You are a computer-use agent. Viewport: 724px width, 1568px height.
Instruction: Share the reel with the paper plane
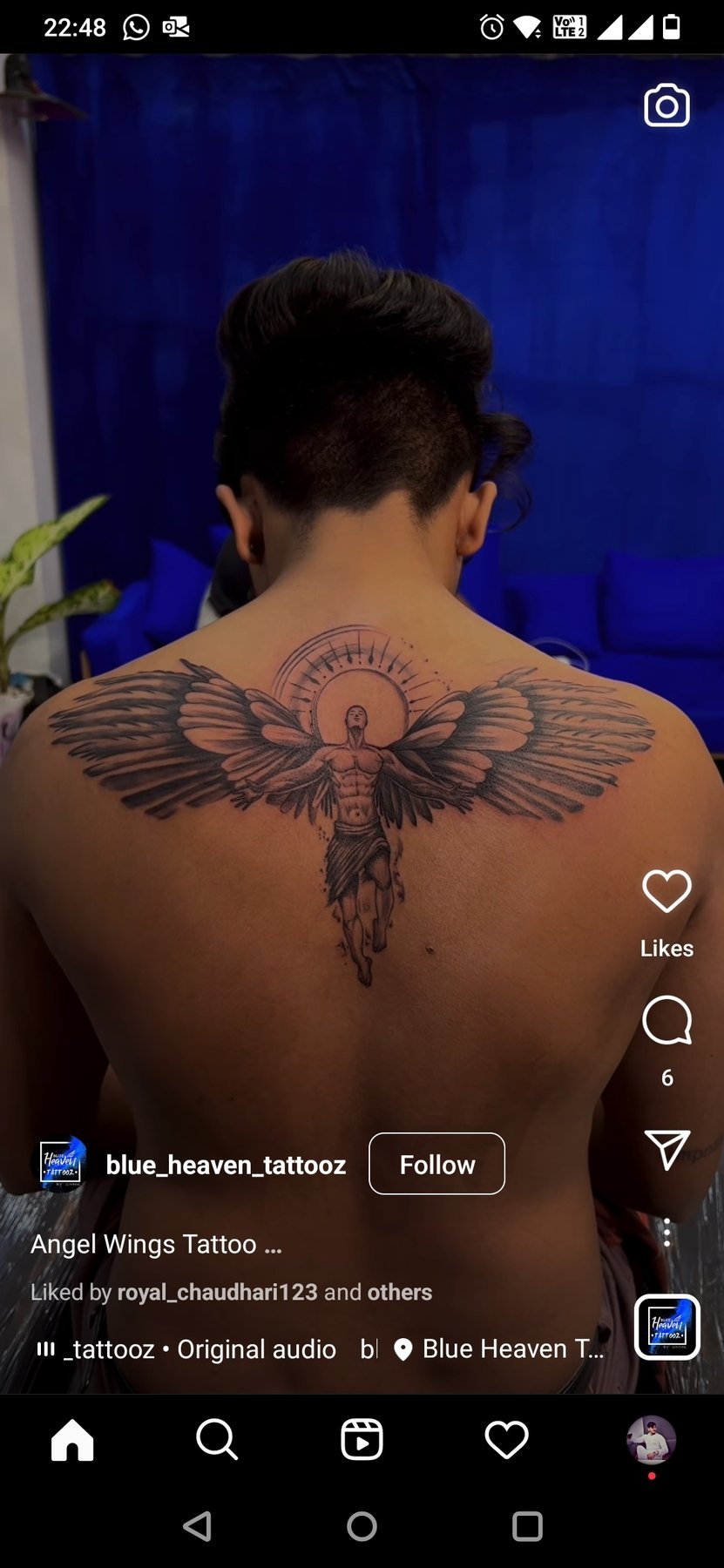click(x=666, y=1149)
